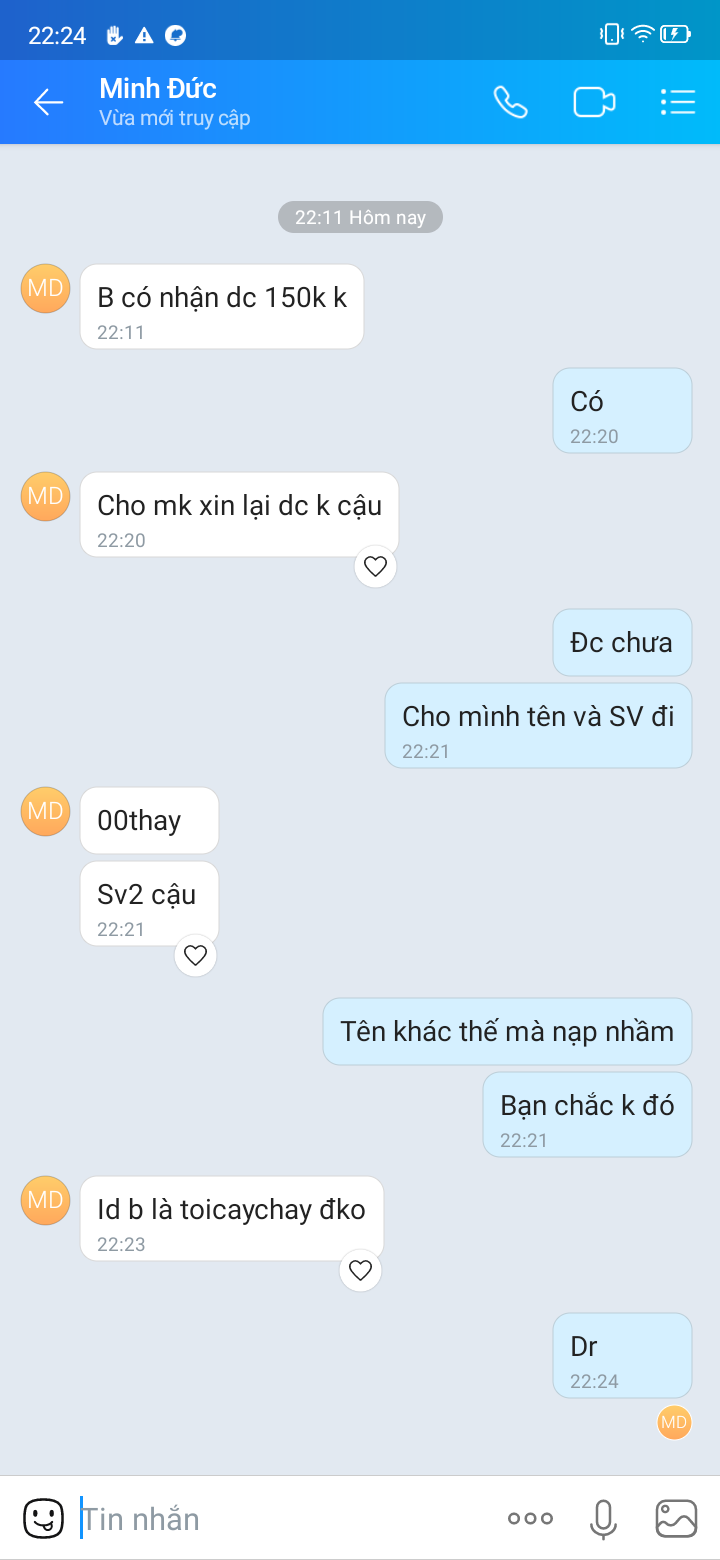
Task: Record a voice message with microphone
Action: (x=603, y=1518)
